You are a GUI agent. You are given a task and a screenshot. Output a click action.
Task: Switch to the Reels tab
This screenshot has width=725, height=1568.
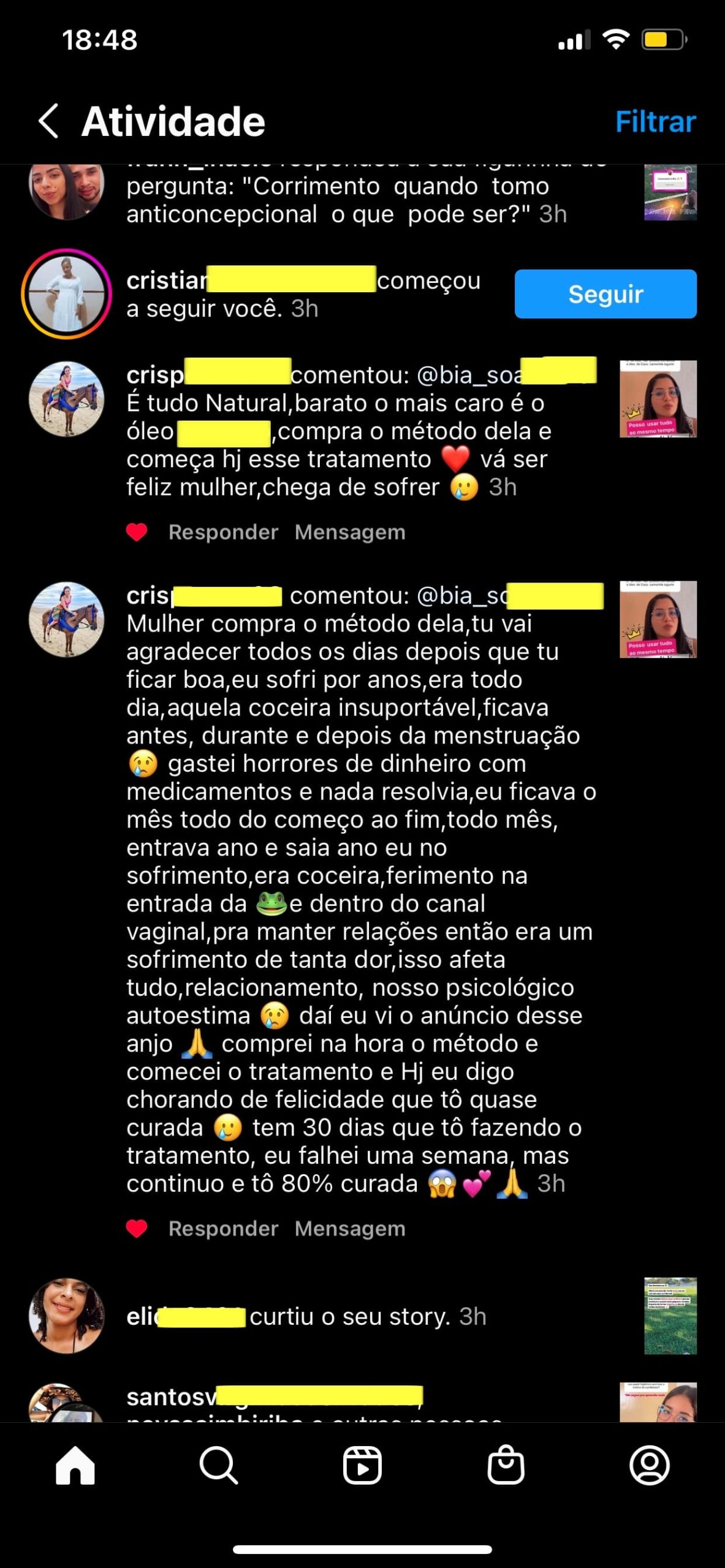pyautogui.click(x=362, y=1466)
